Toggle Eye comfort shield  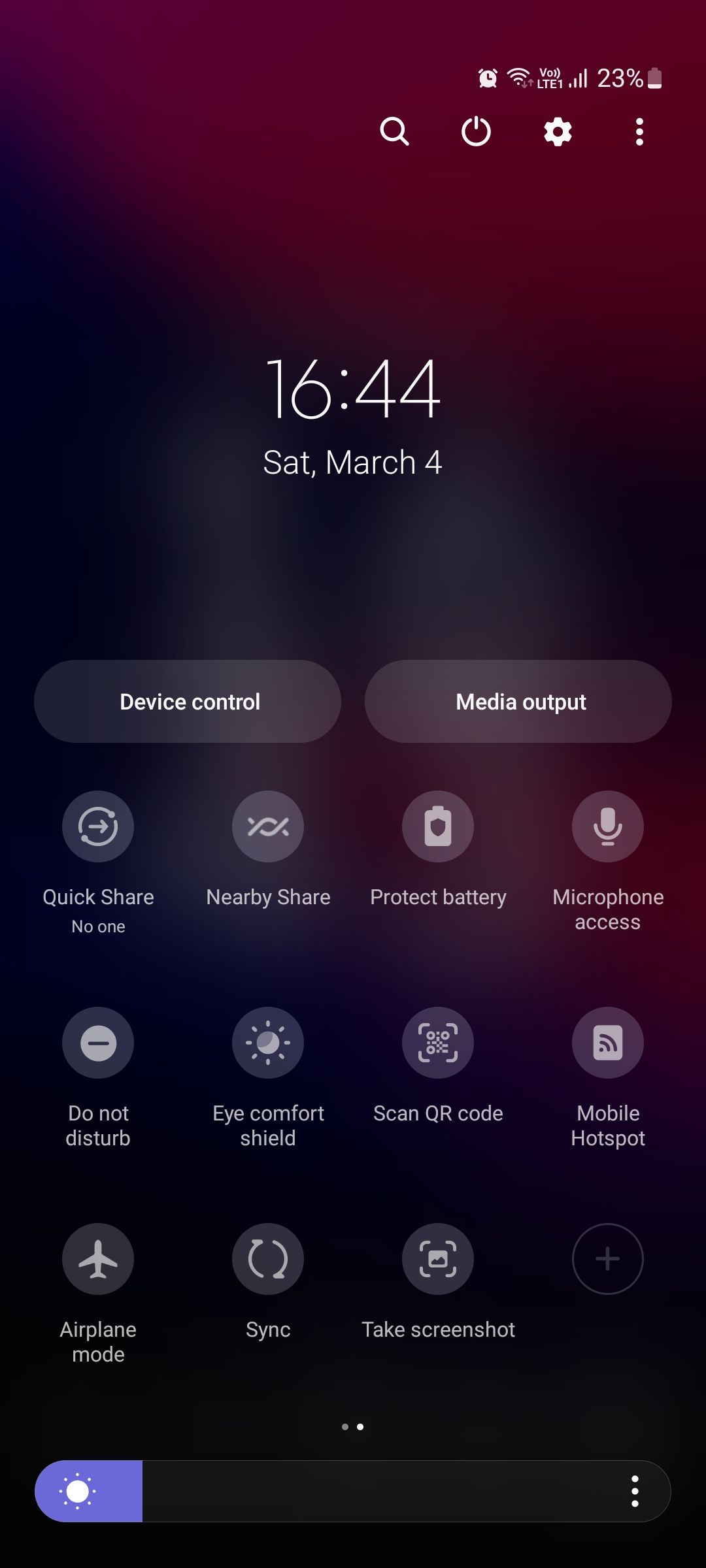[267, 1042]
